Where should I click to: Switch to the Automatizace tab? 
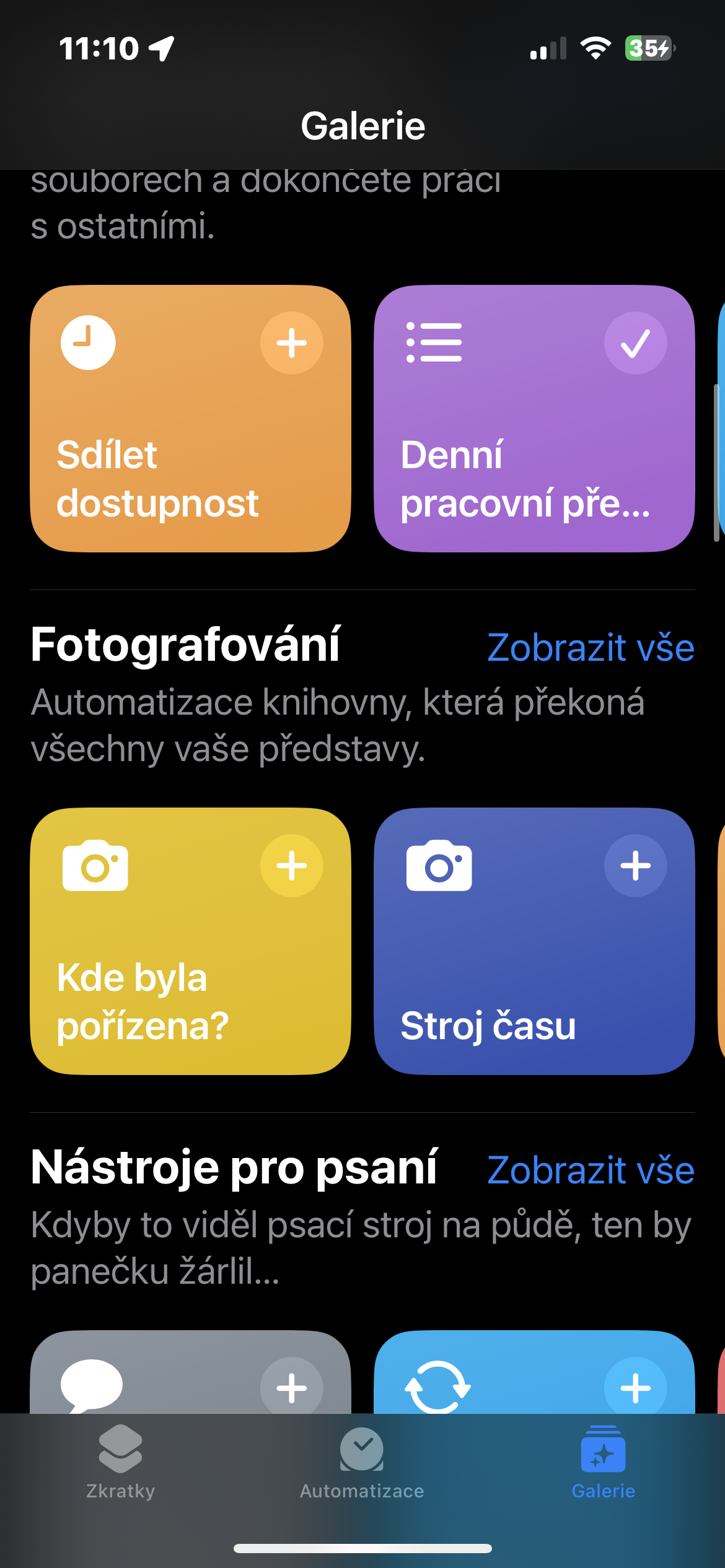tap(362, 1463)
